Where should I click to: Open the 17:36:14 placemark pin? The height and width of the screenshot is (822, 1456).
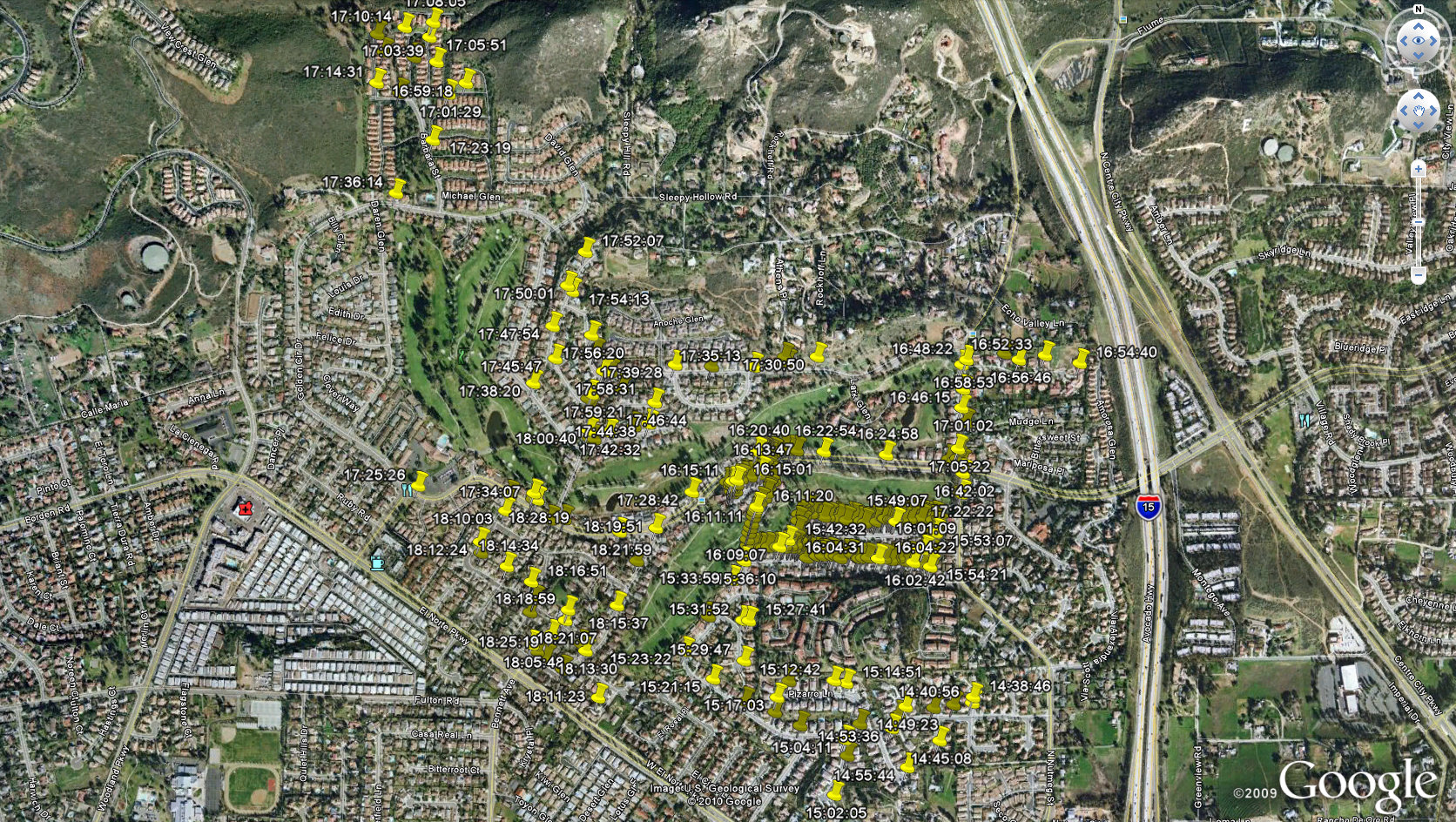(x=398, y=188)
